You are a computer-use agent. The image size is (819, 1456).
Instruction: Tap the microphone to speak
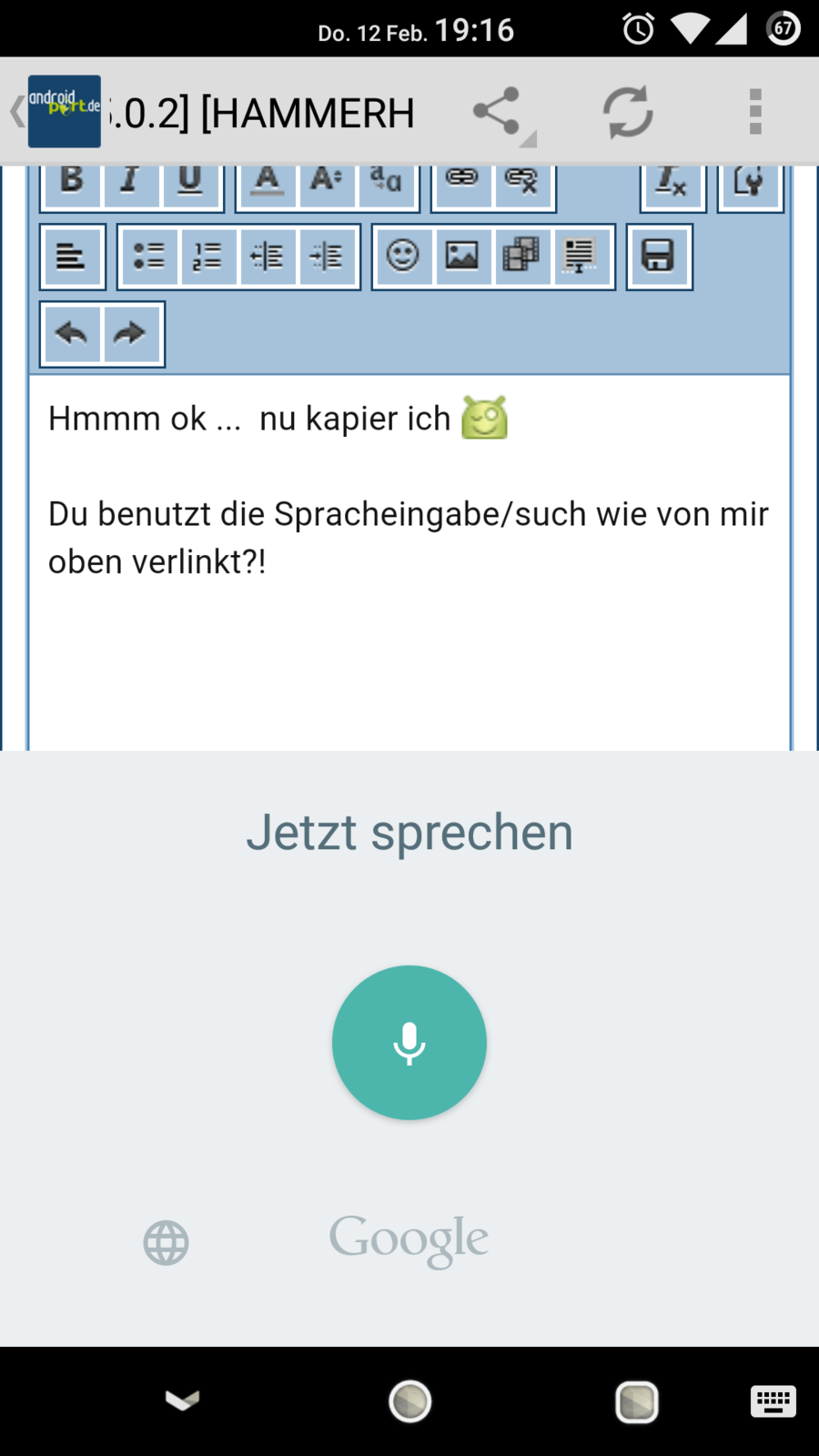pos(409,1043)
